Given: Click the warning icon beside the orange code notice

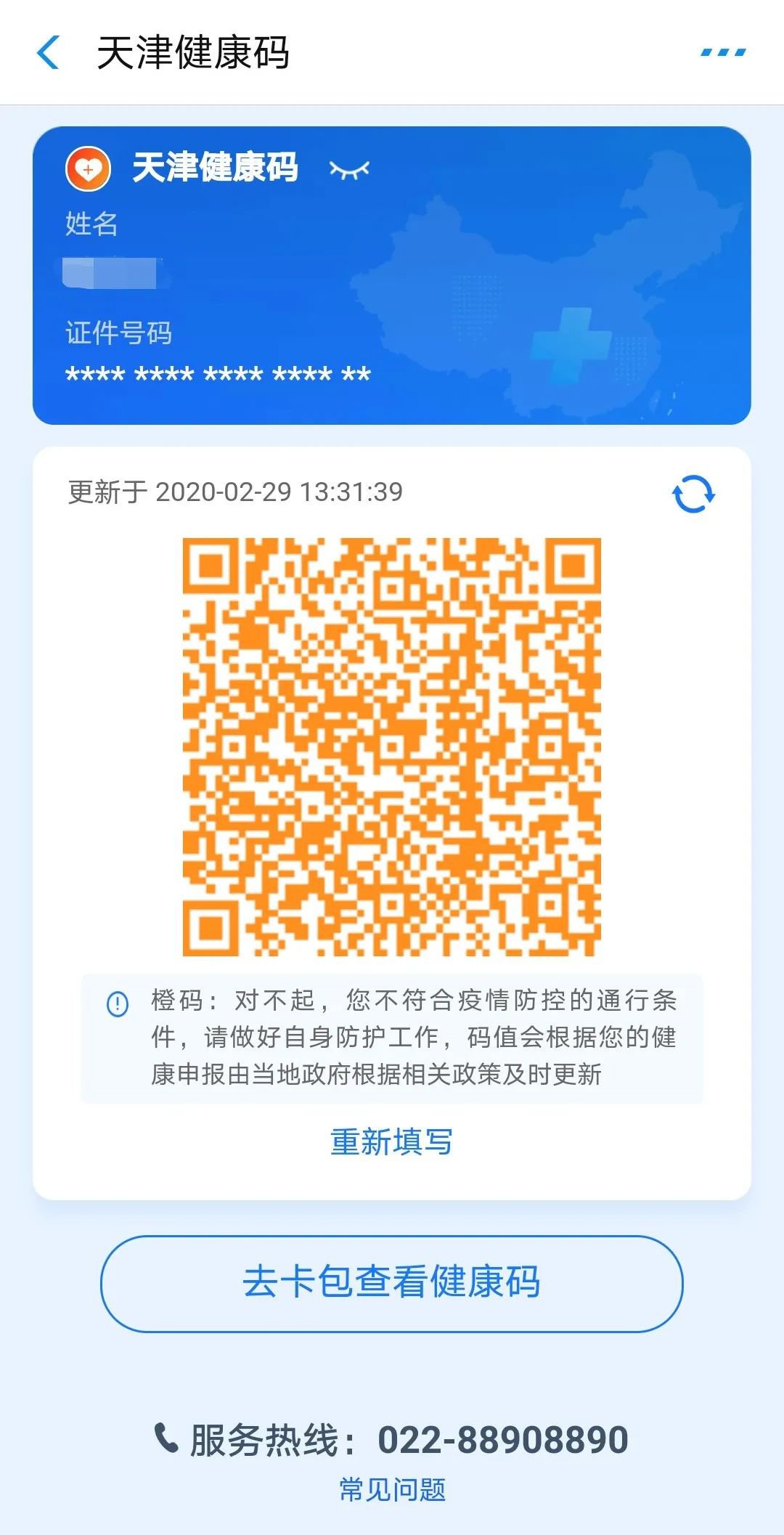Looking at the screenshot, I should click(x=118, y=1003).
